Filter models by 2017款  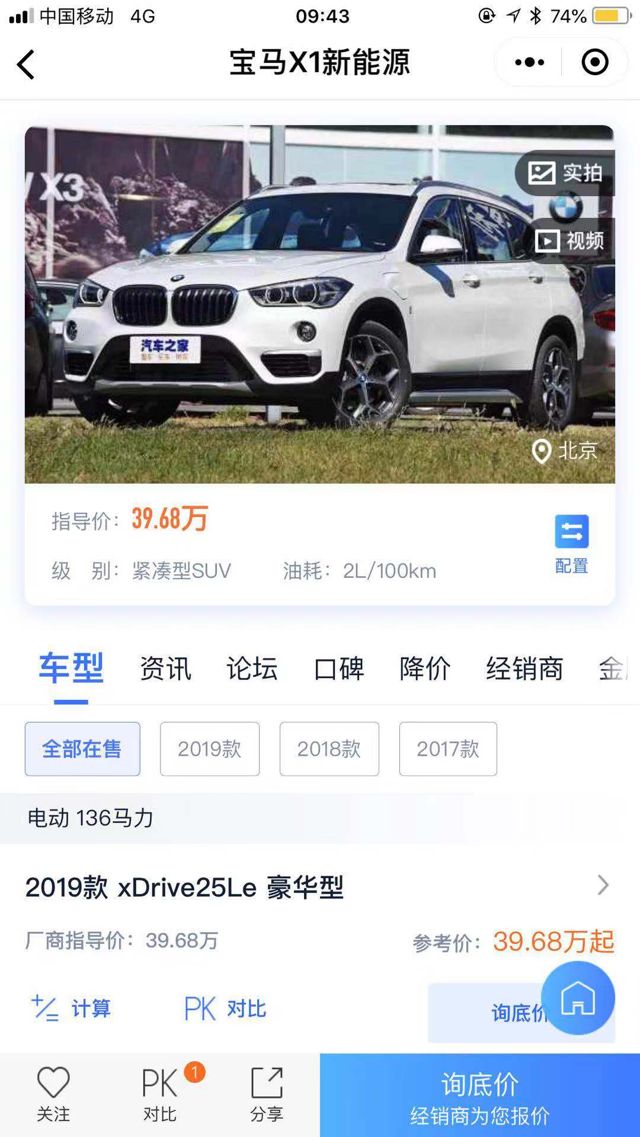point(447,748)
